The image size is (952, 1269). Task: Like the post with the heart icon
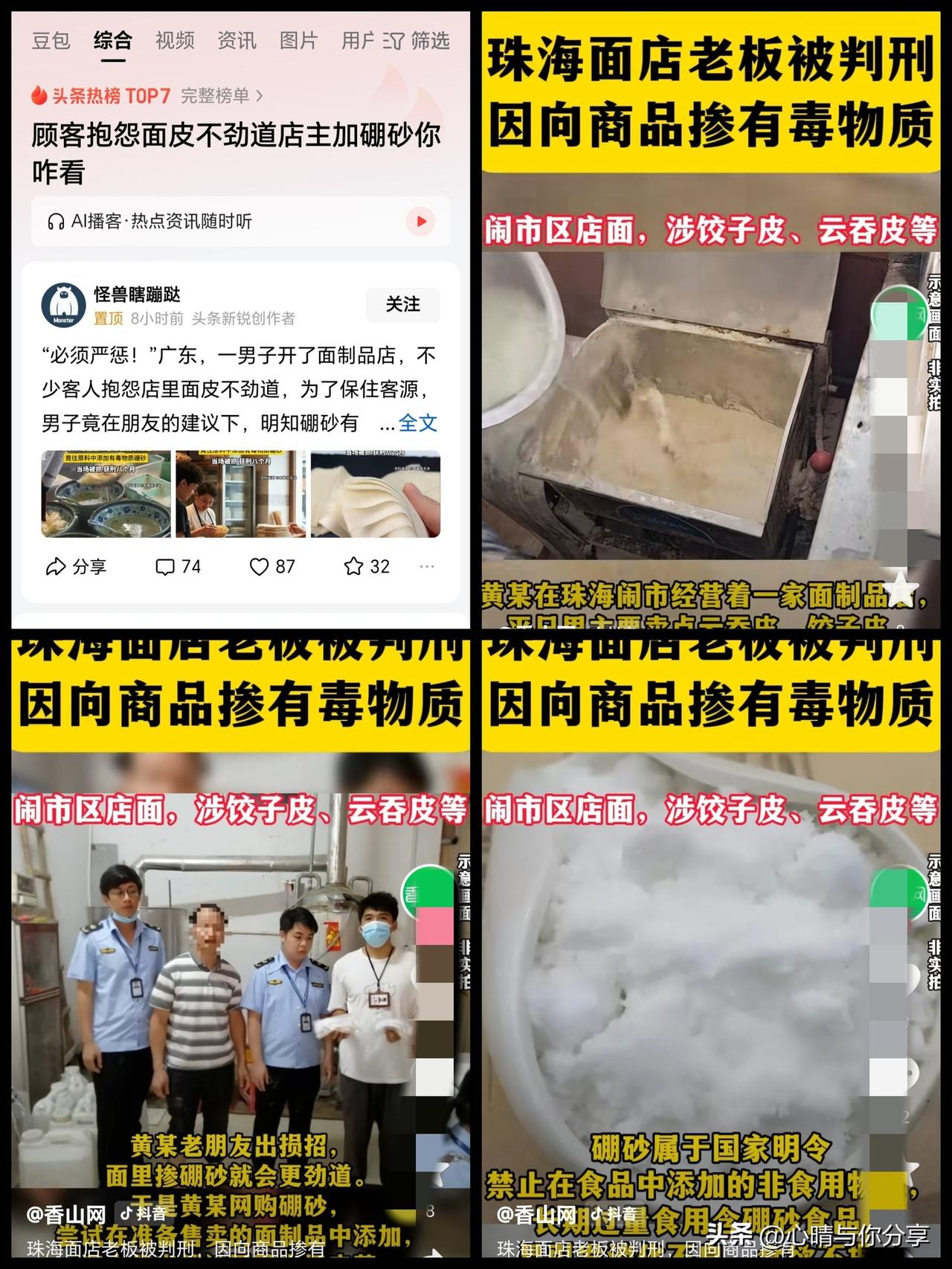pyautogui.click(x=260, y=566)
